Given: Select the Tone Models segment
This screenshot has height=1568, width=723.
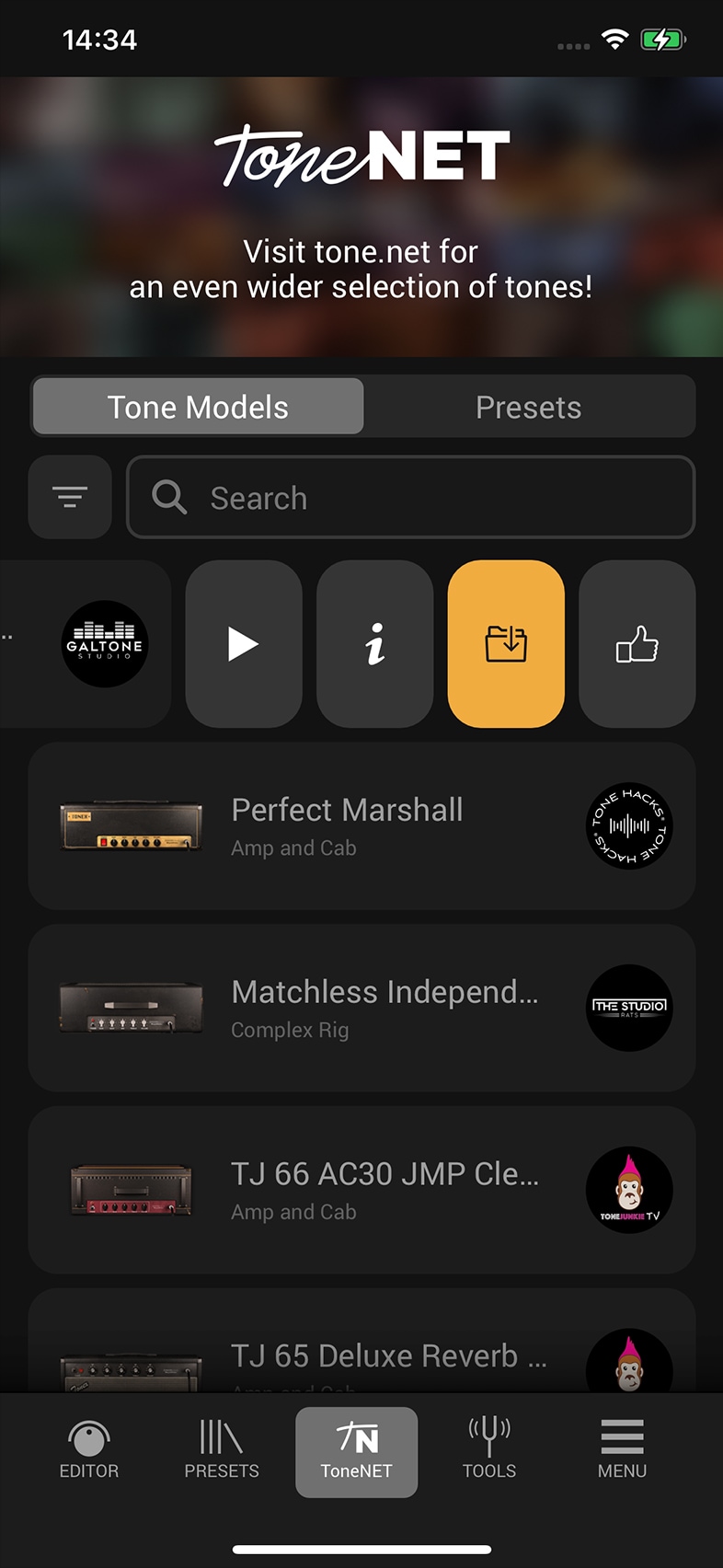Looking at the screenshot, I should click(198, 407).
